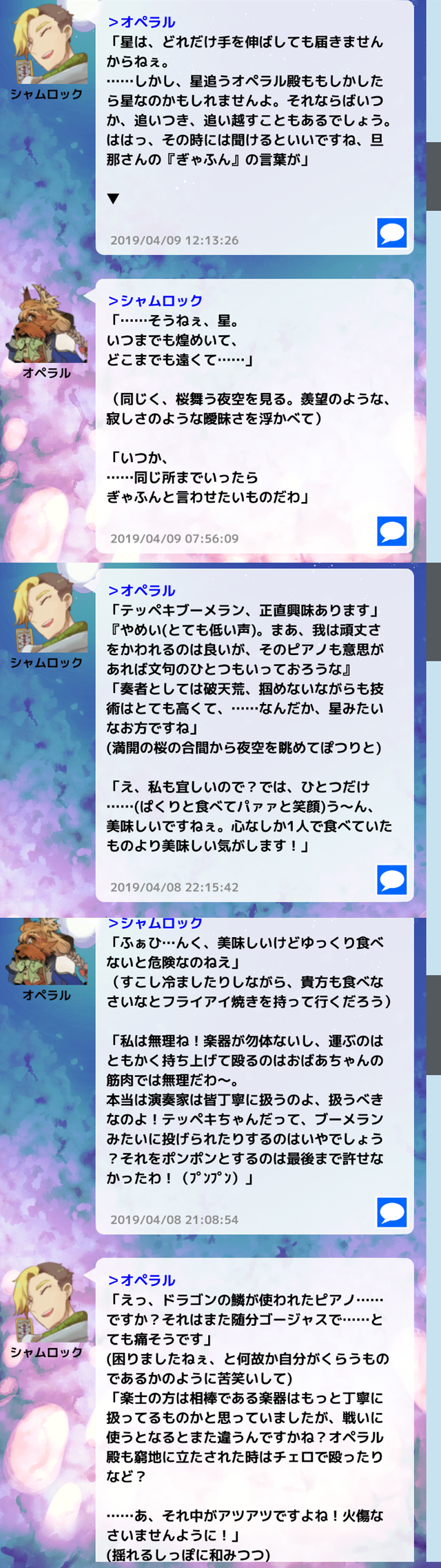
Task: View オペラル's avatar beside the 07:56:09 message
Action: 47,324
